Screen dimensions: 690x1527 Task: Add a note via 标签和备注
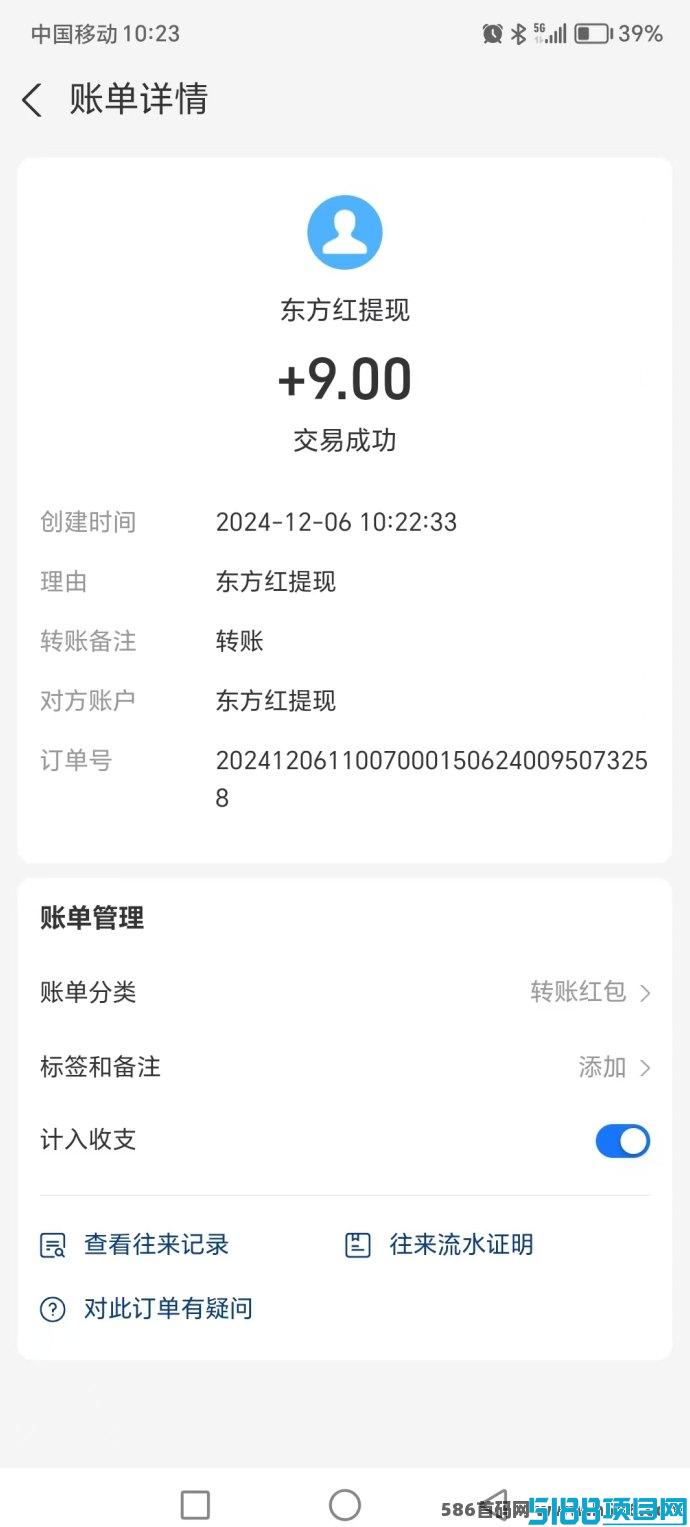point(345,1067)
